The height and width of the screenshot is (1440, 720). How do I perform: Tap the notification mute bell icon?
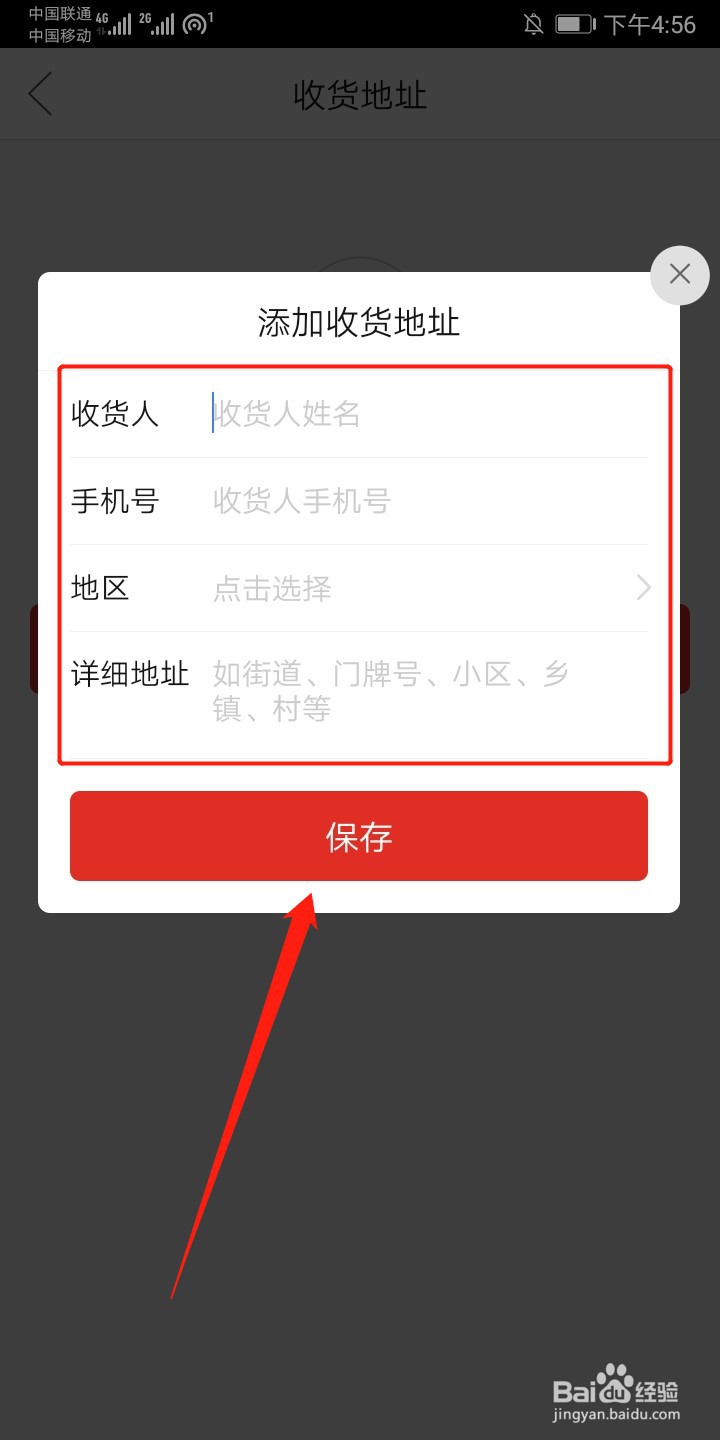[x=533, y=23]
